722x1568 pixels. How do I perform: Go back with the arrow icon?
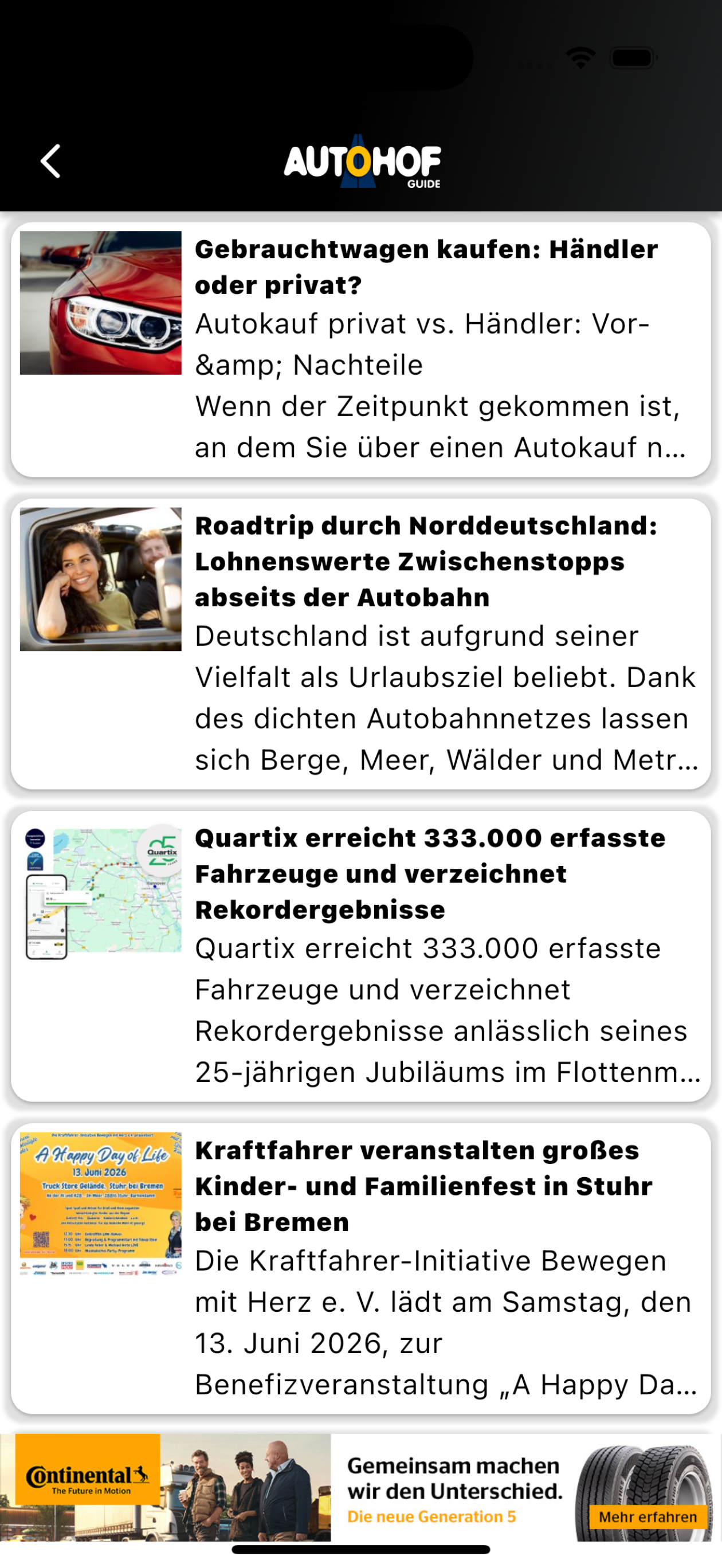click(50, 161)
